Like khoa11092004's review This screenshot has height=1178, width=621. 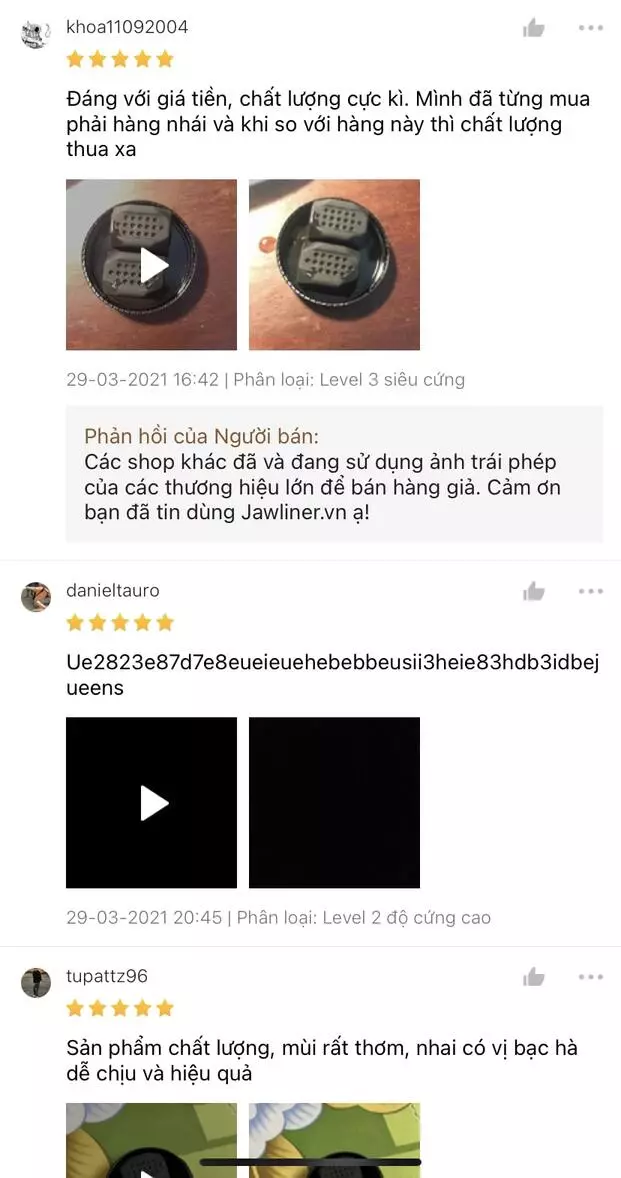534,28
